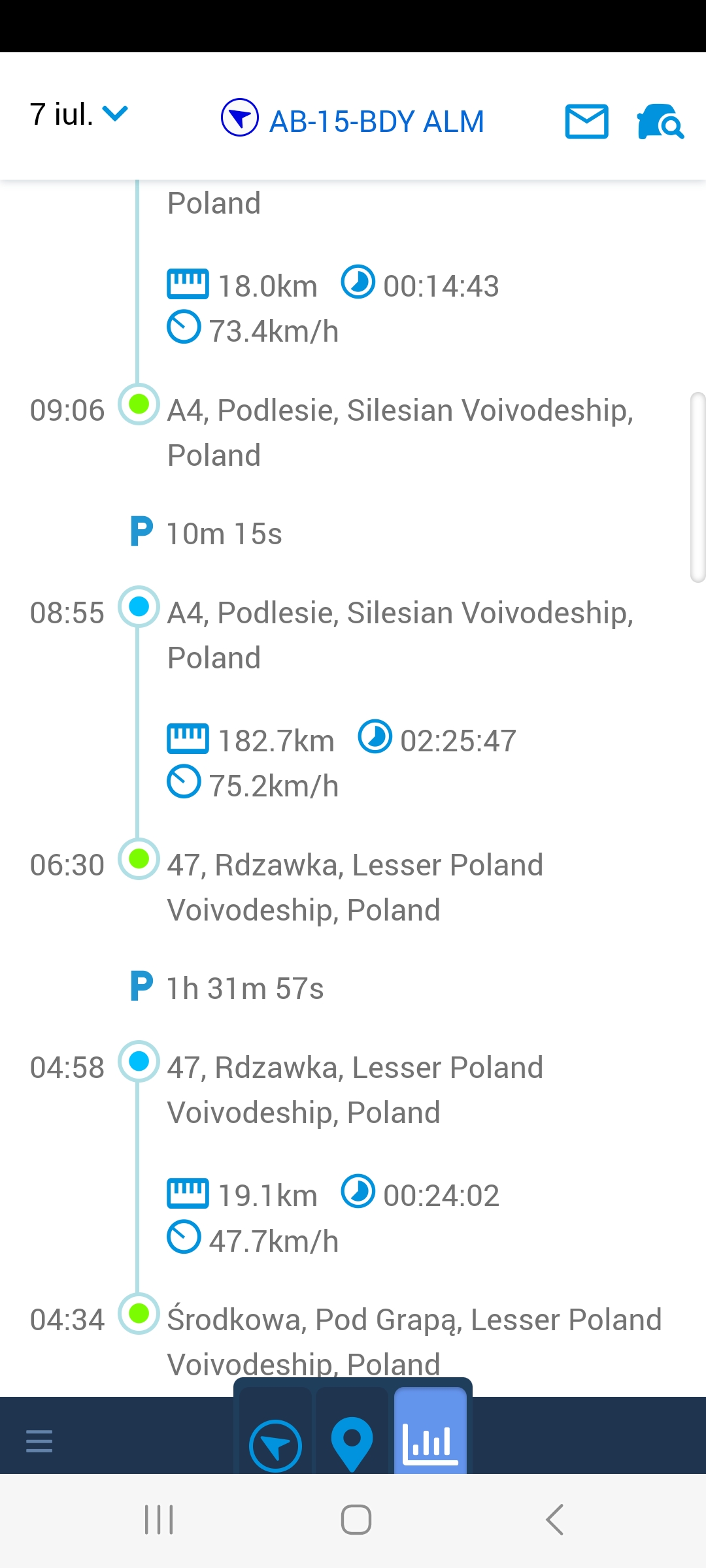Screen dimensions: 706x1568
Task: Open the 09:06 A4 Podlesie stop
Action: (x=399, y=432)
